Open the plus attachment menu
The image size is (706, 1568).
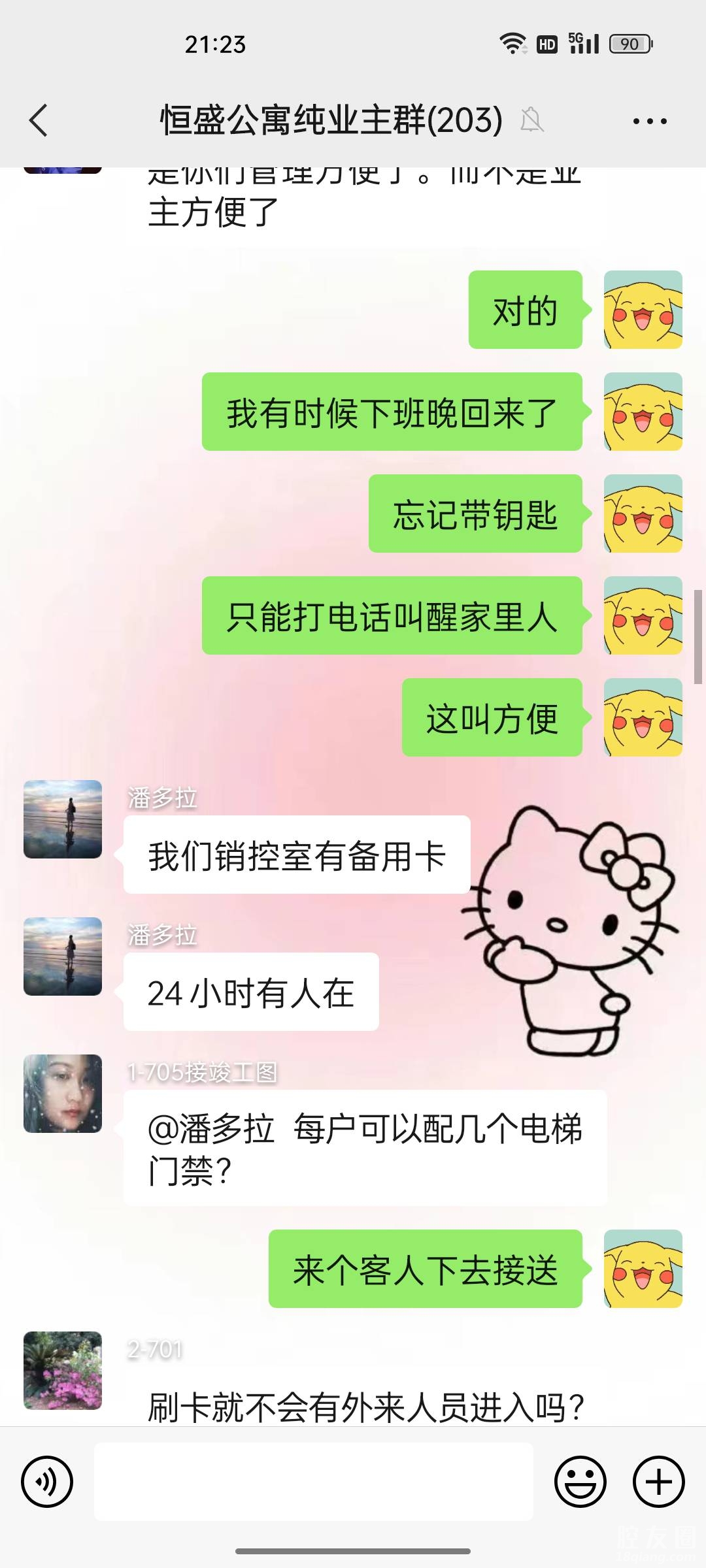[x=658, y=1481]
